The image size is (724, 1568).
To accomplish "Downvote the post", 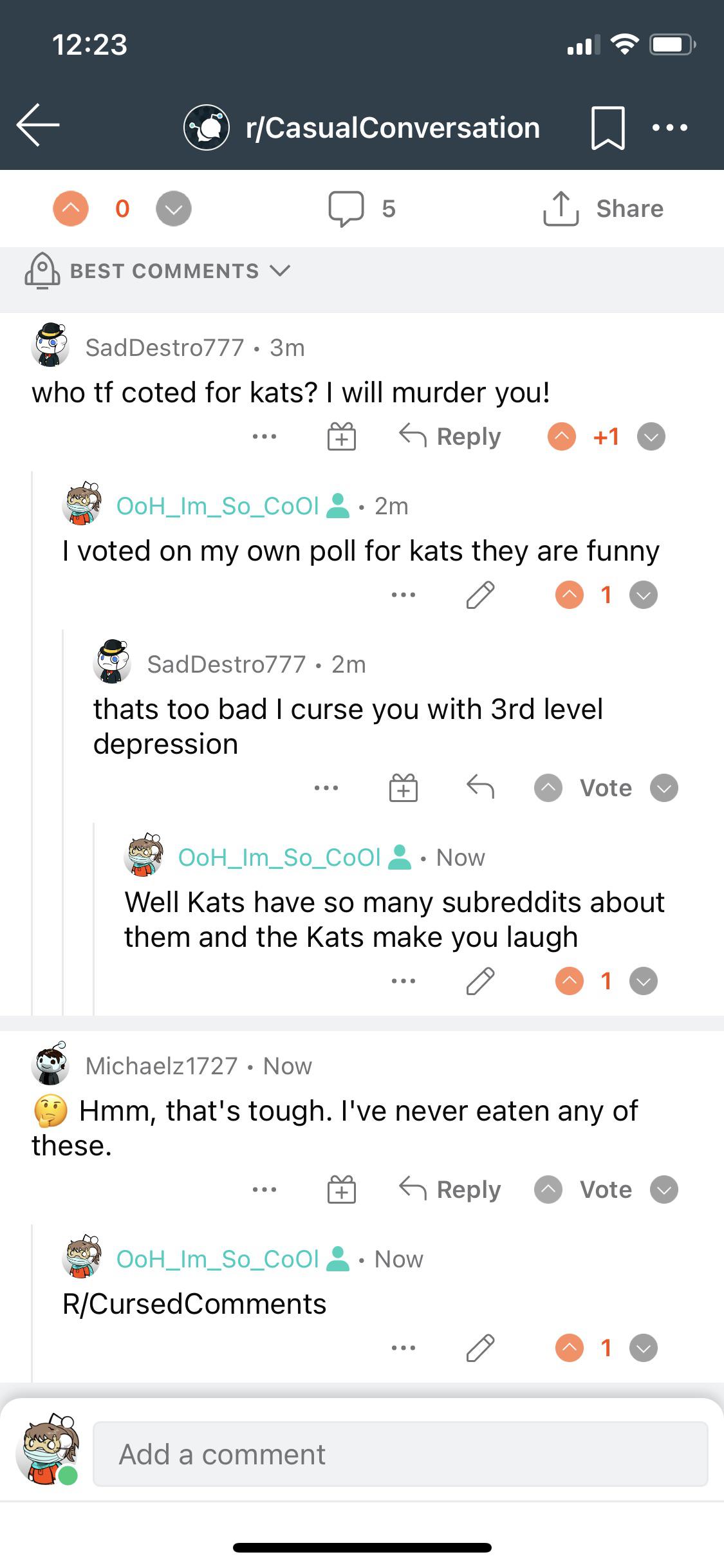I will (x=174, y=209).
